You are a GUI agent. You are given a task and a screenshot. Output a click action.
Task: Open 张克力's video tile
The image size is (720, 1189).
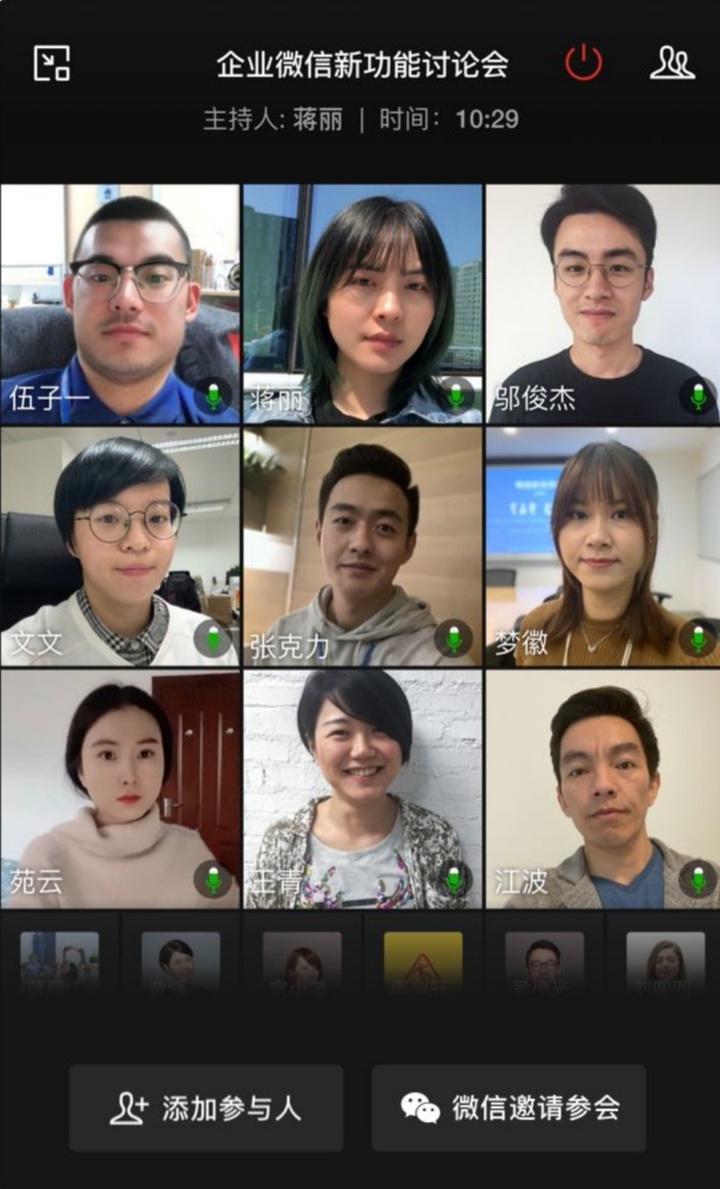362,546
